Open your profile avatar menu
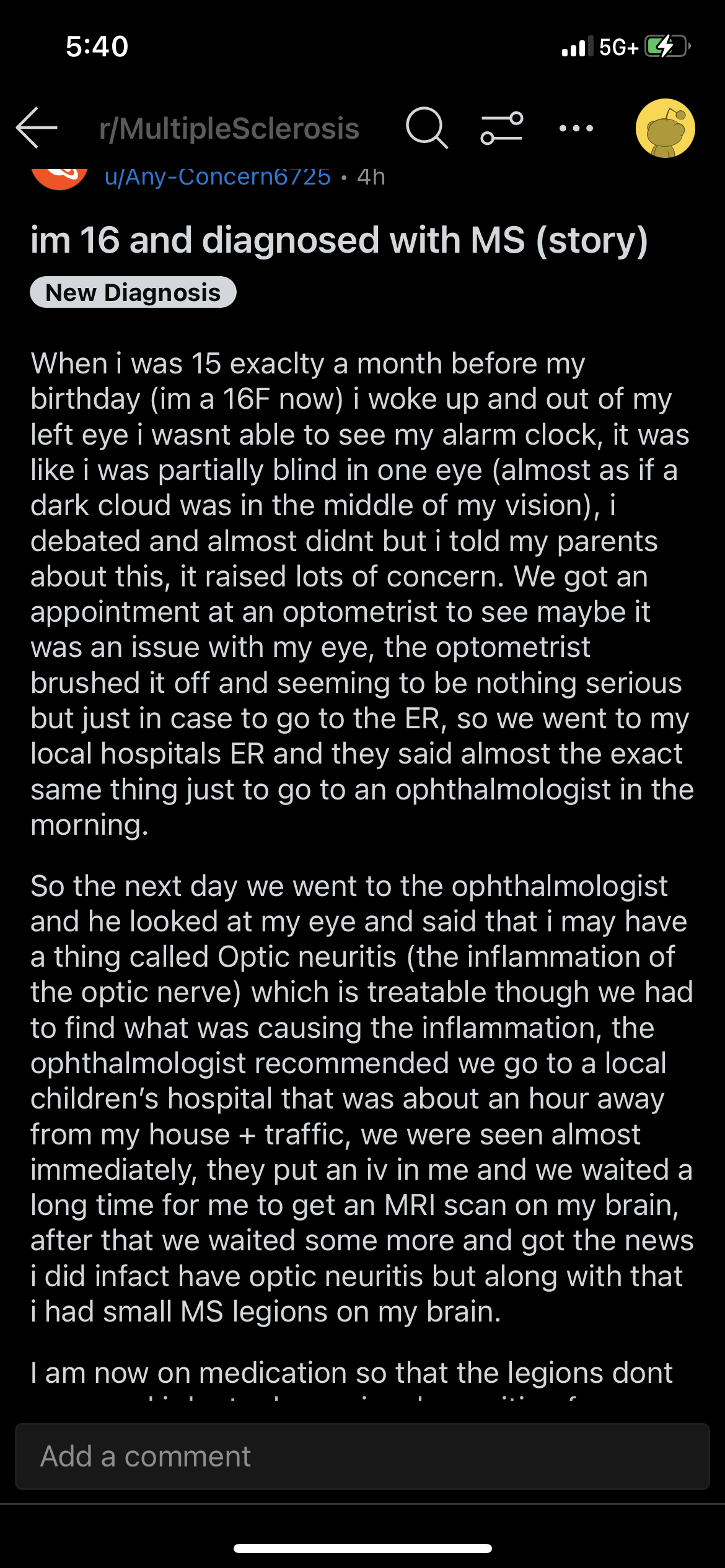725x1568 pixels. 665,128
